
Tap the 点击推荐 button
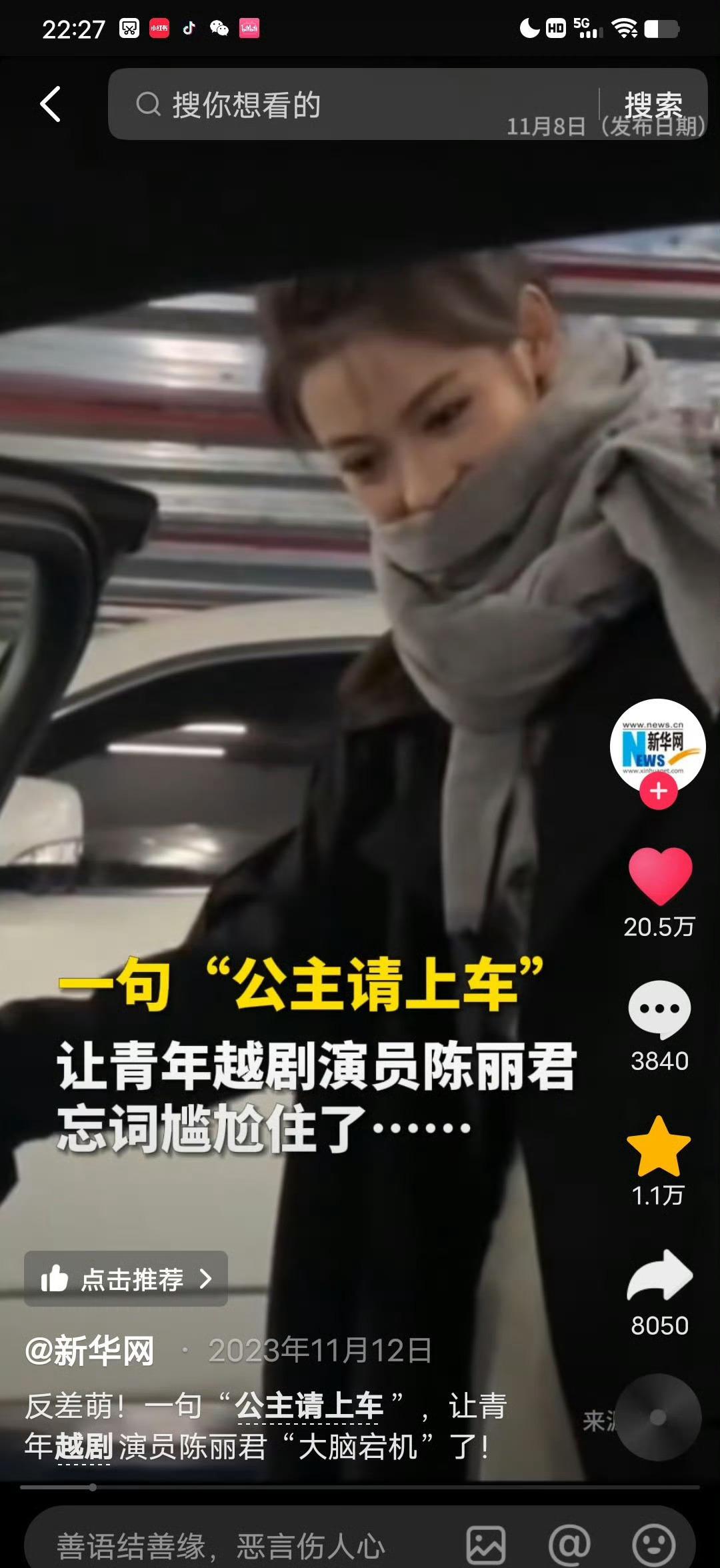pos(126,1279)
